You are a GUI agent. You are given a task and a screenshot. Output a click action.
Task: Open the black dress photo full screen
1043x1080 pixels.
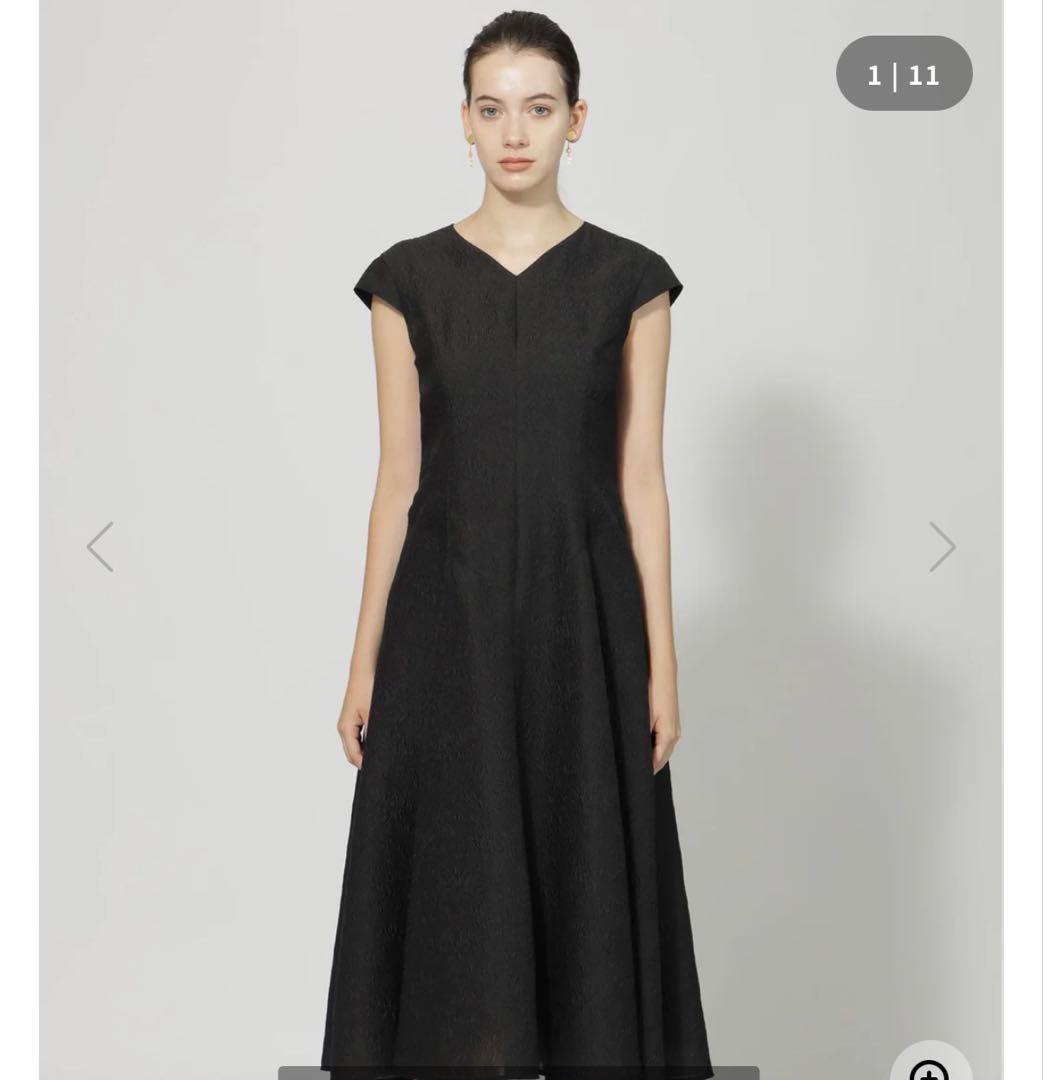click(x=520, y=600)
